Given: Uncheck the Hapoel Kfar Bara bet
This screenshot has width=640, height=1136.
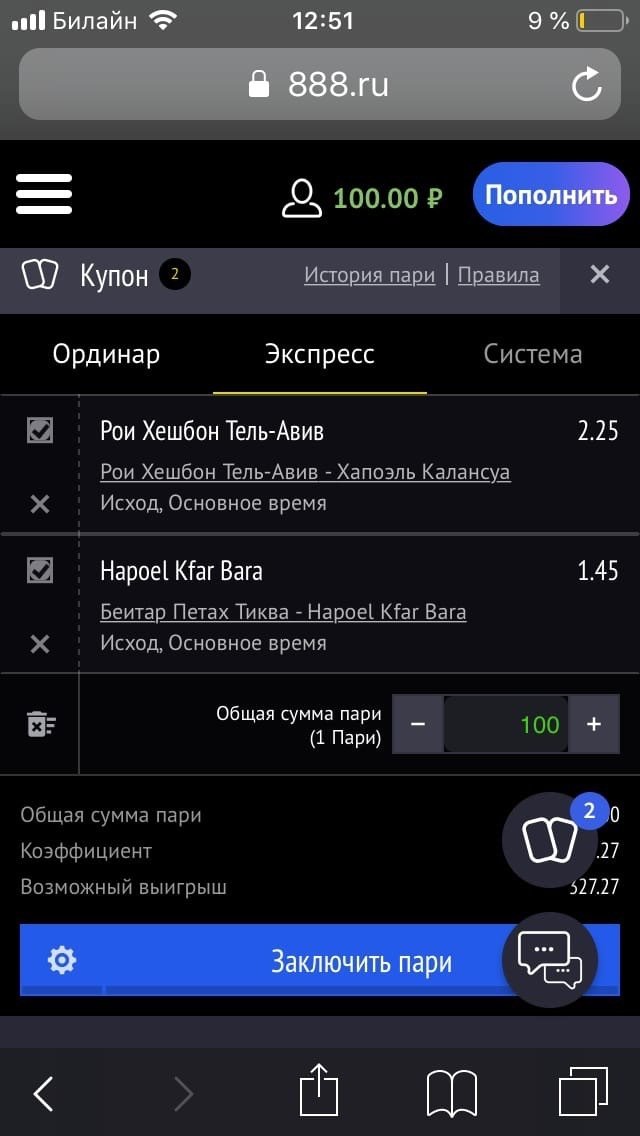Looking at the screenshot, I should (x=40, y=571).
